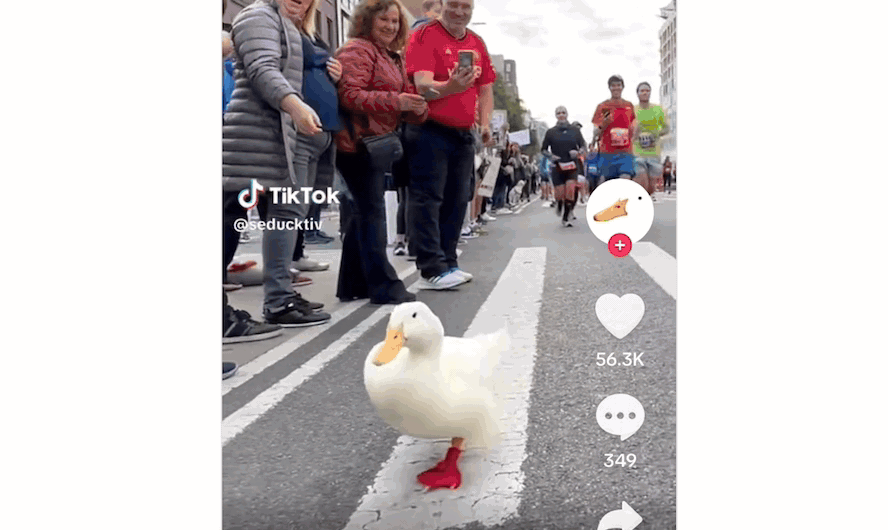Screen dimensions: 888x530
Task: Follow the creator with the red plus
Action: click(620, 245)
